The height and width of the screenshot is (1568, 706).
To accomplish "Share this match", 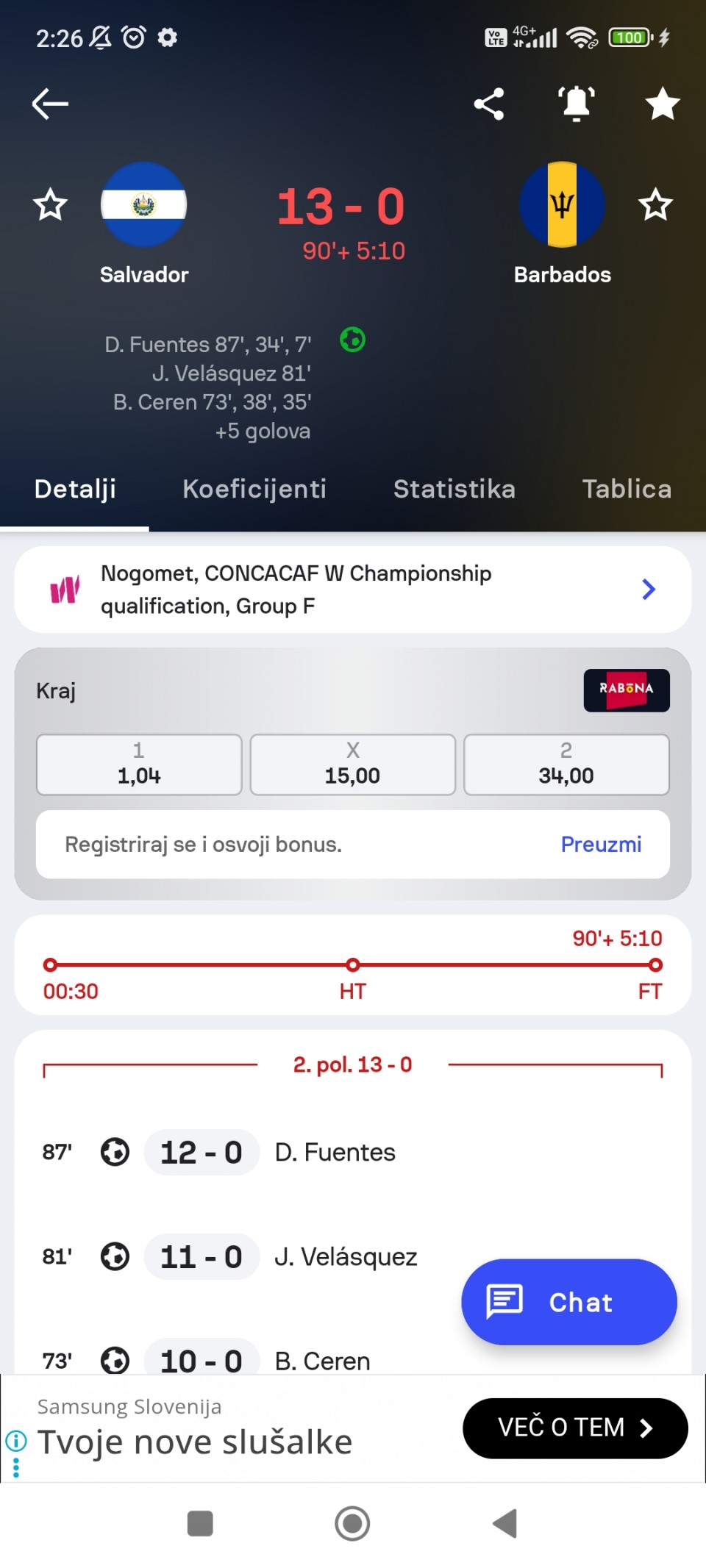I will 489,104.
